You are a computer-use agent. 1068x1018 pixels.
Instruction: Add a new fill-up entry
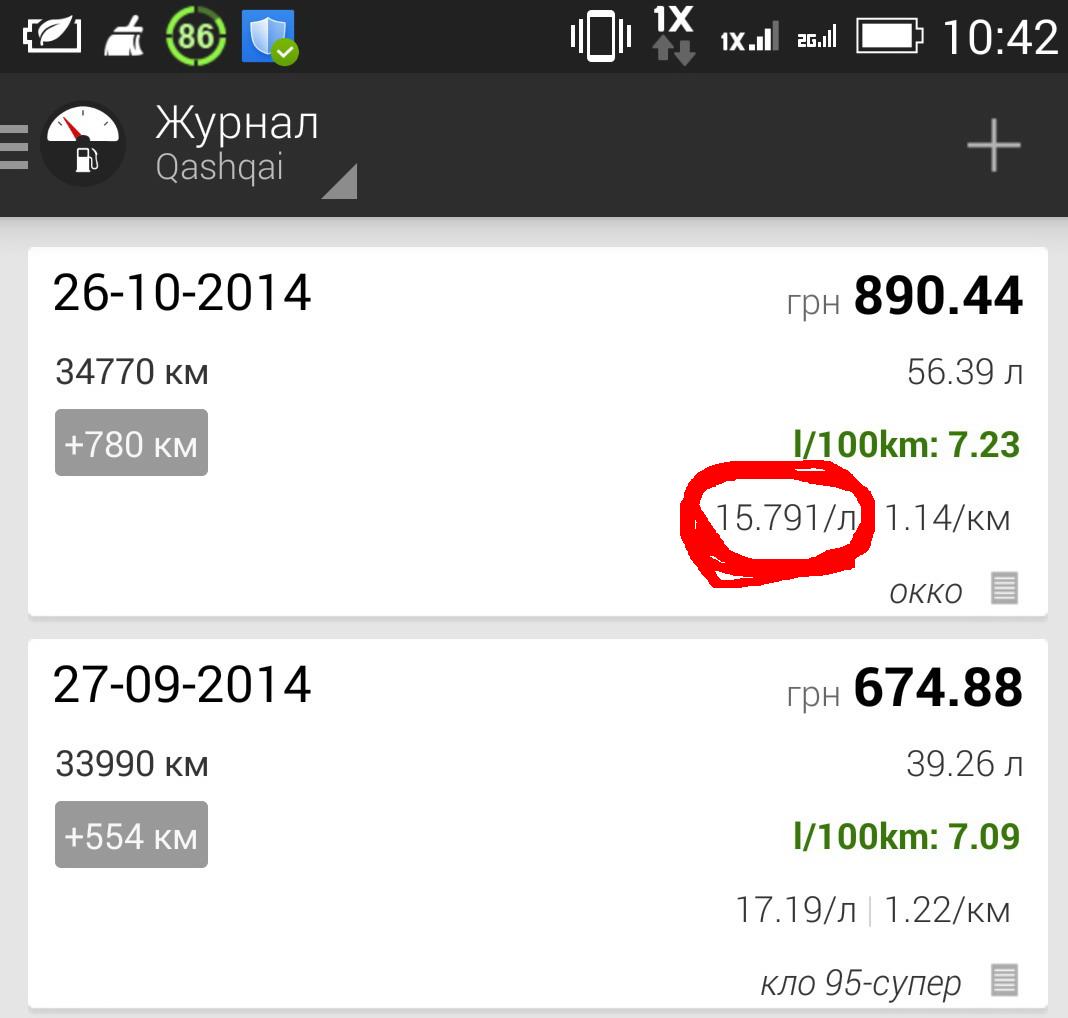(992, 147)
